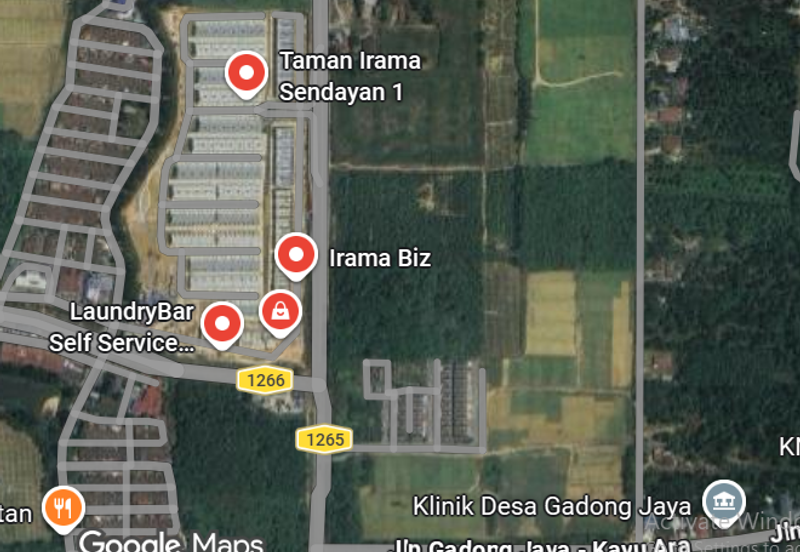This screenshot has height=552, width=800.
Task: Open the Taman Irama Sendayan 1 pin
Action: (x=245, y=74)
